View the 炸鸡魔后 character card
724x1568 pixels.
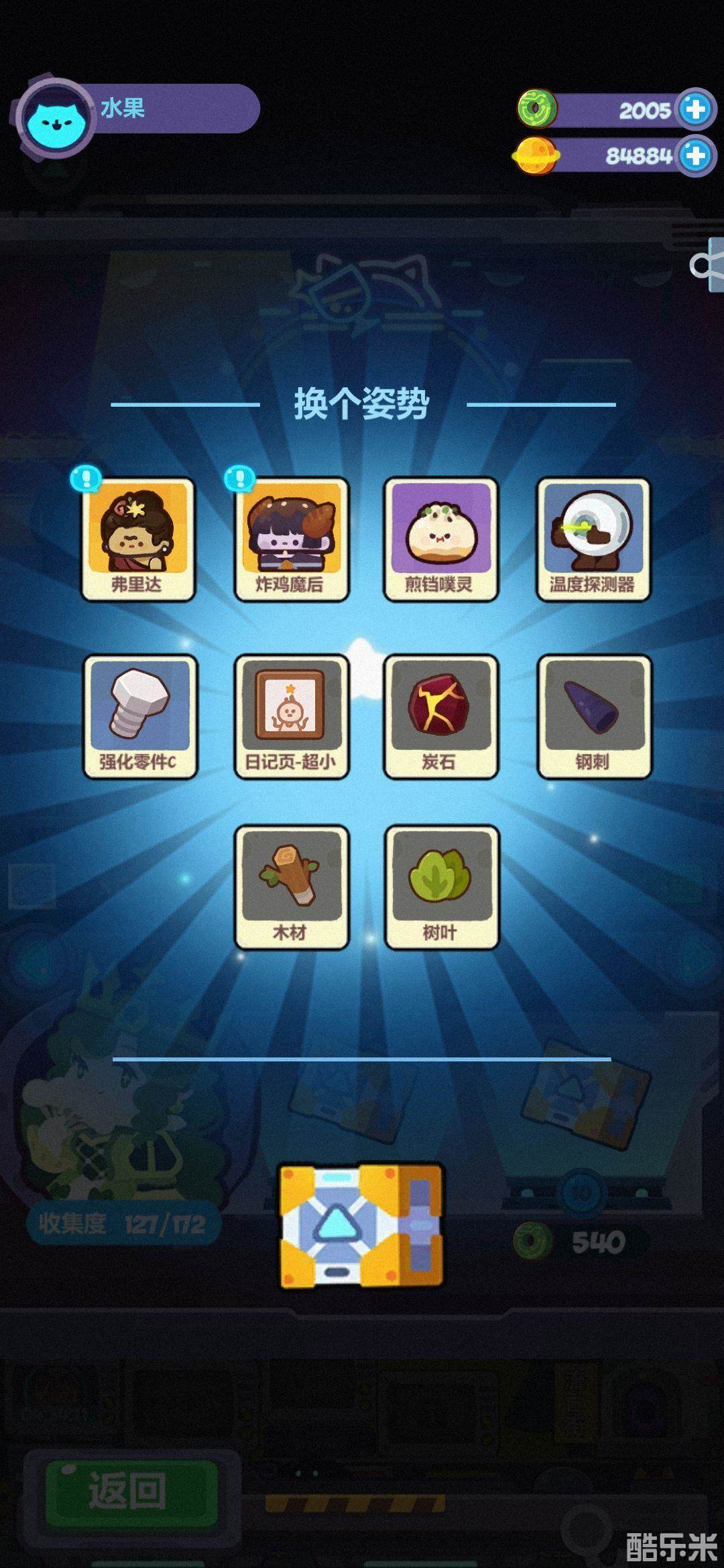point(291,539)
